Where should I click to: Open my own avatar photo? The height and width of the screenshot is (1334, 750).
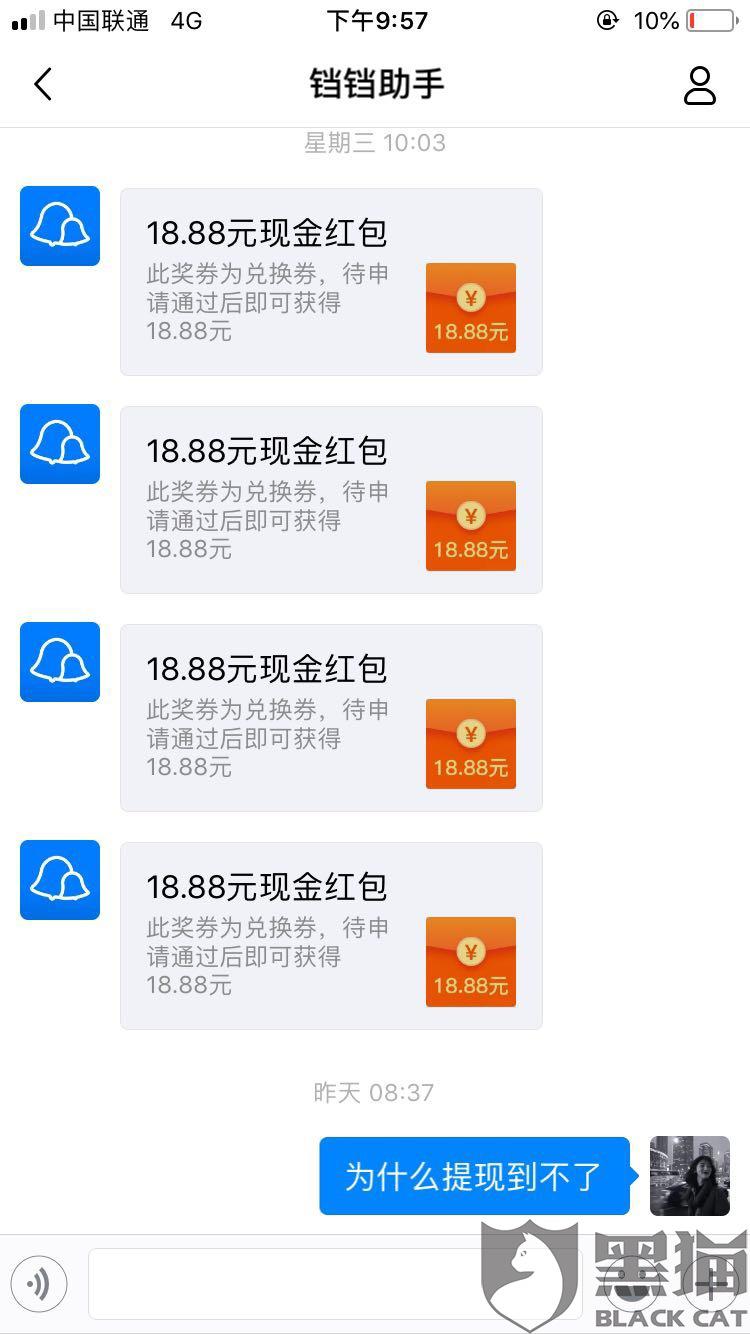click(x=690, y=1175)
